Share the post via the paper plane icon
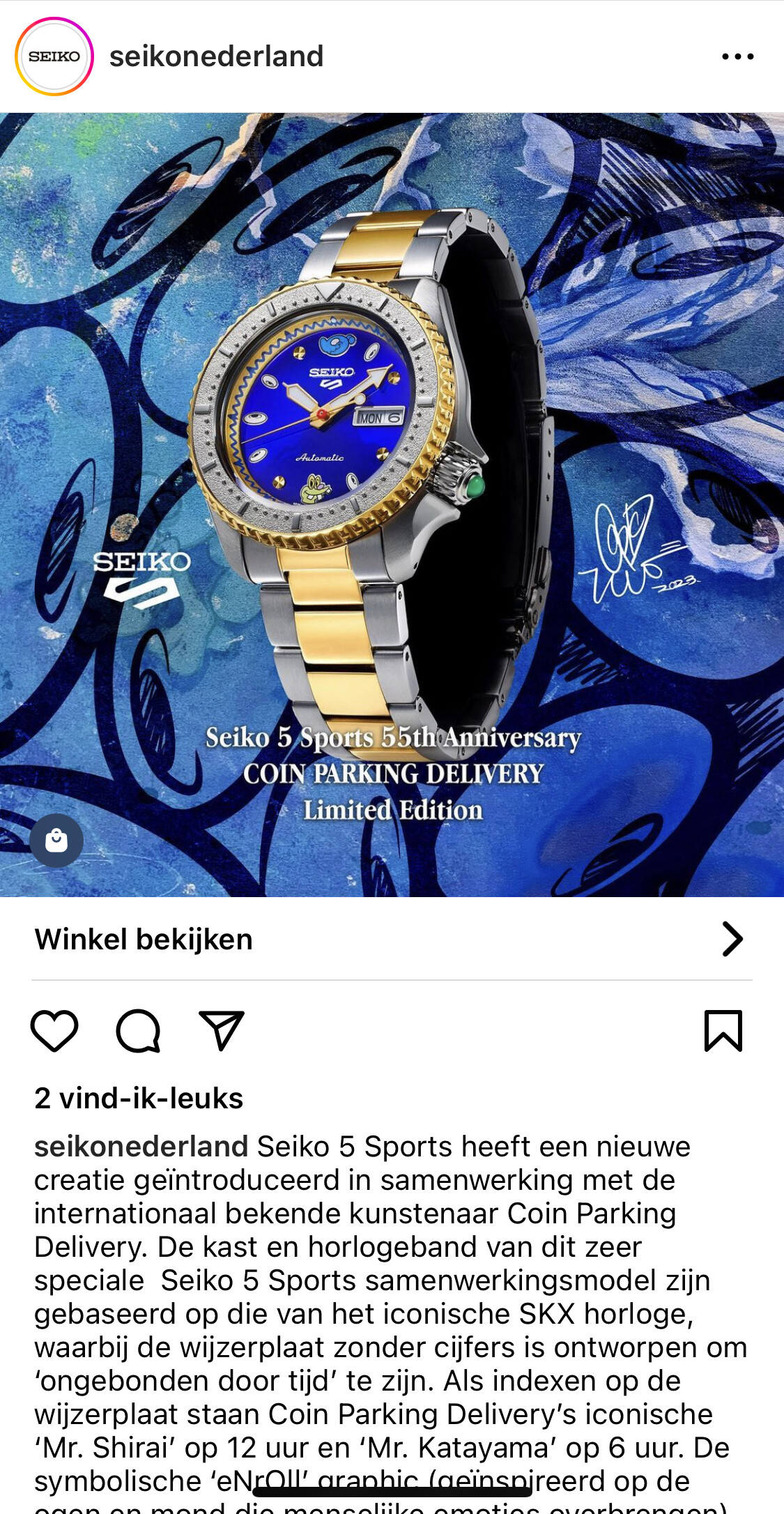The image size is (784, 1514). (x=222, y=1030)
